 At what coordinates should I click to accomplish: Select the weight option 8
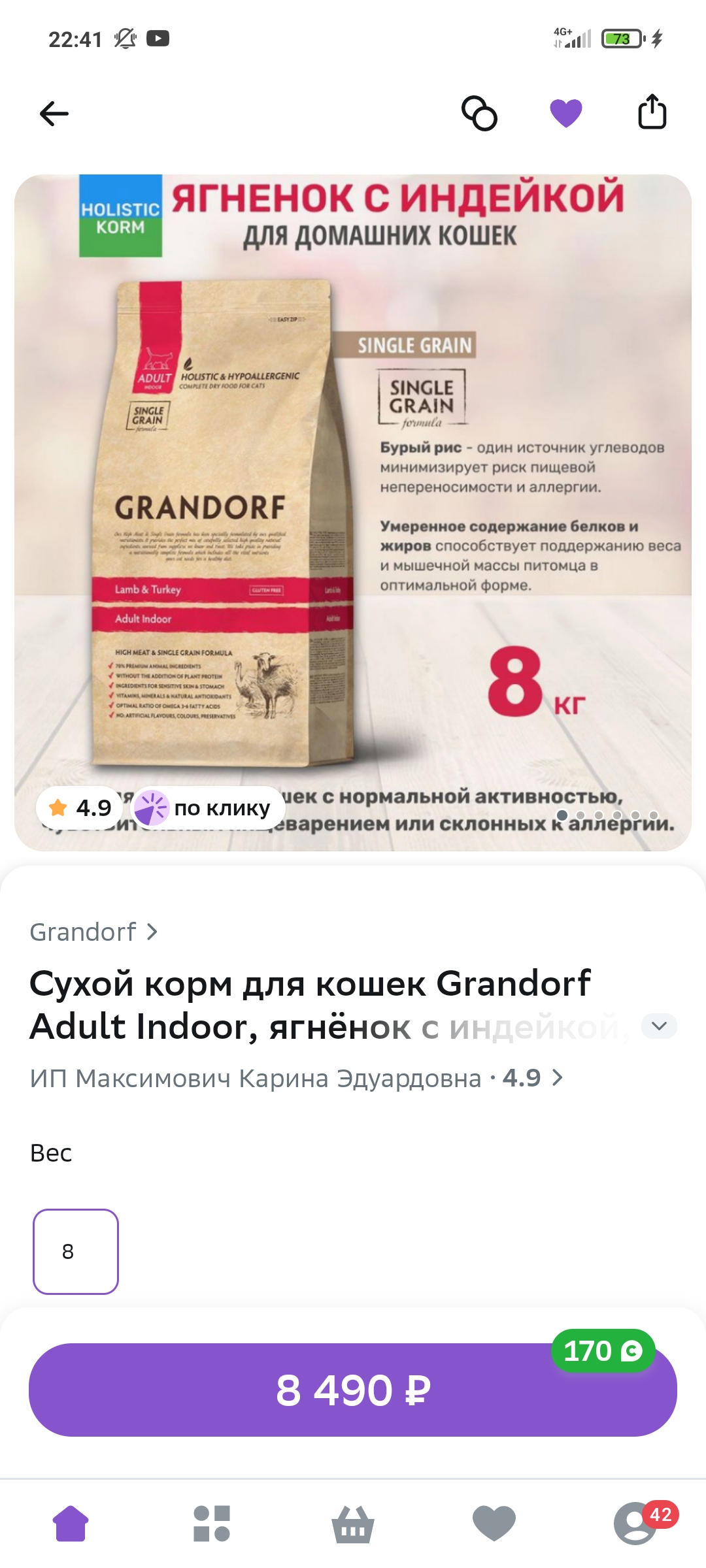pos(76,1251)
